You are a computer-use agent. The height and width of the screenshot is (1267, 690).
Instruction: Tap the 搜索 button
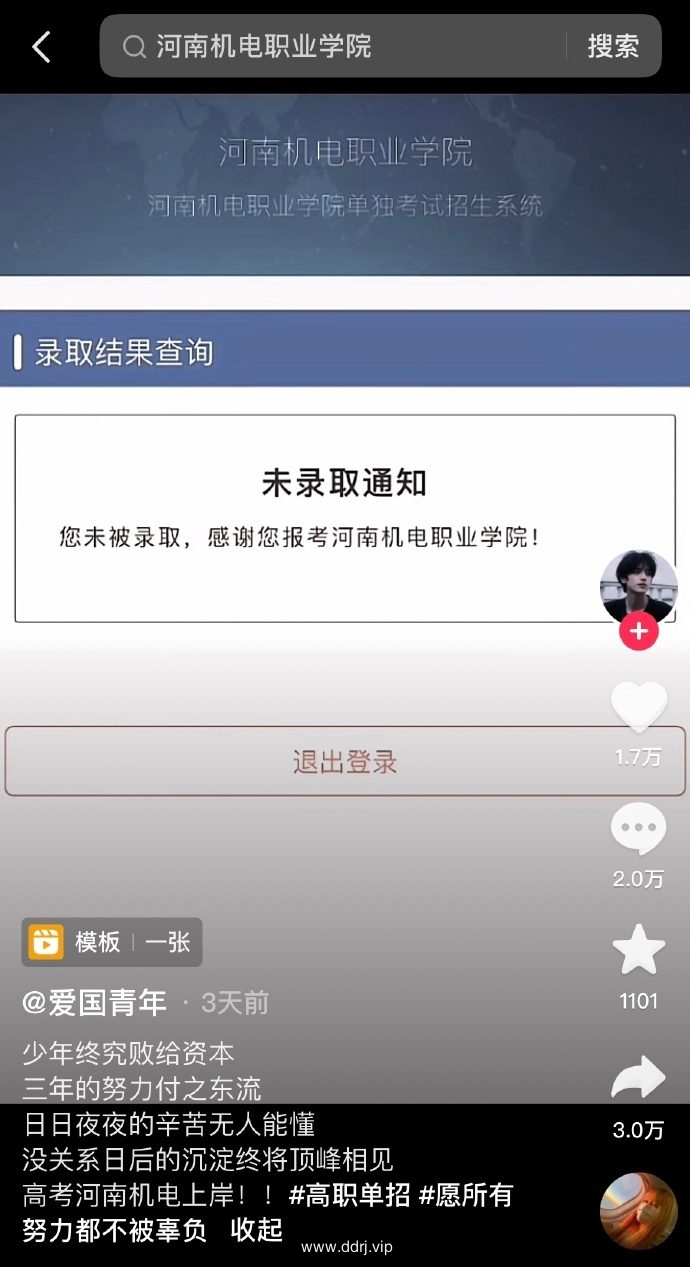(612, 46)
